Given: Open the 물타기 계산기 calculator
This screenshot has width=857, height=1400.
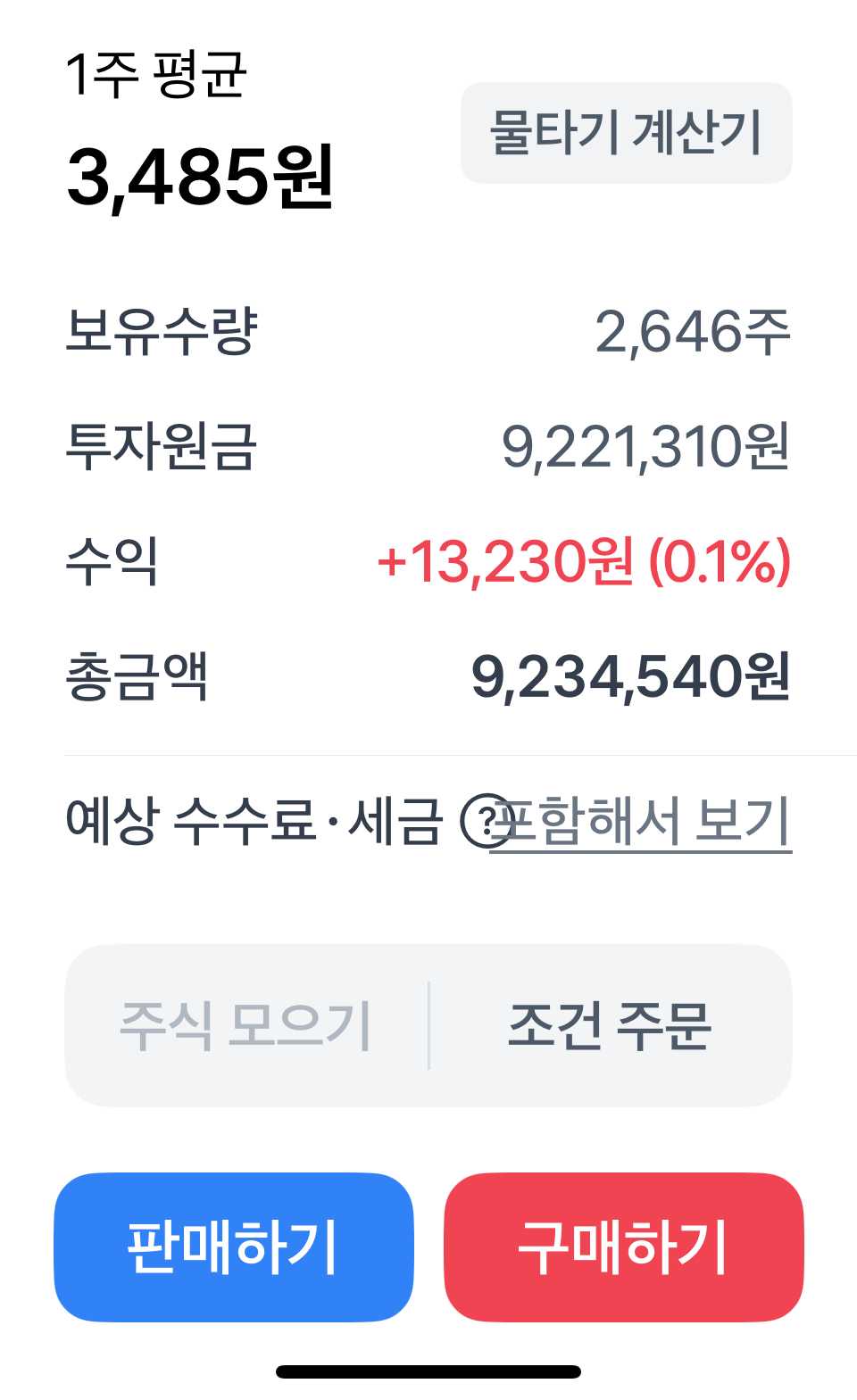Looking at the screenshot, I should pos(626,133).
